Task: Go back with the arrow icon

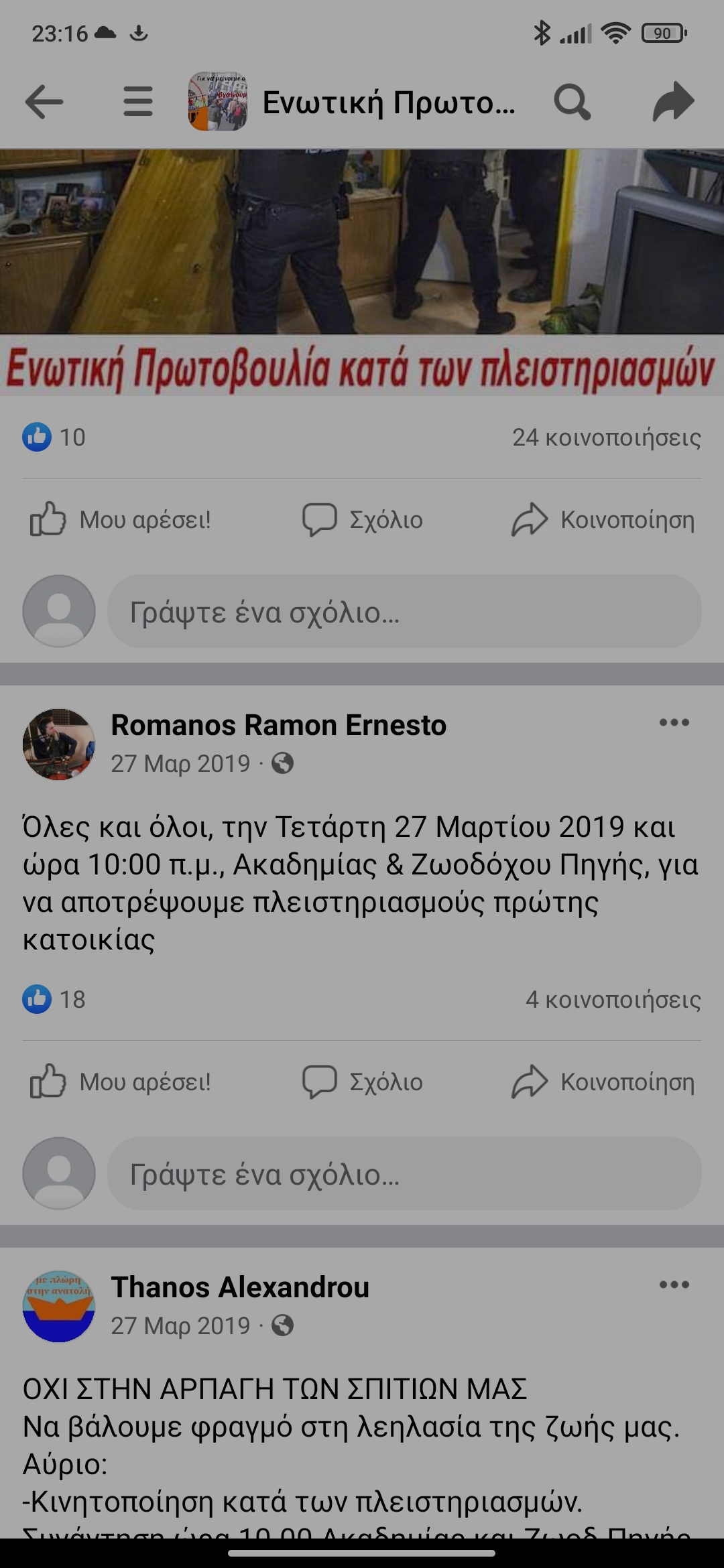Action: (44, 102)
